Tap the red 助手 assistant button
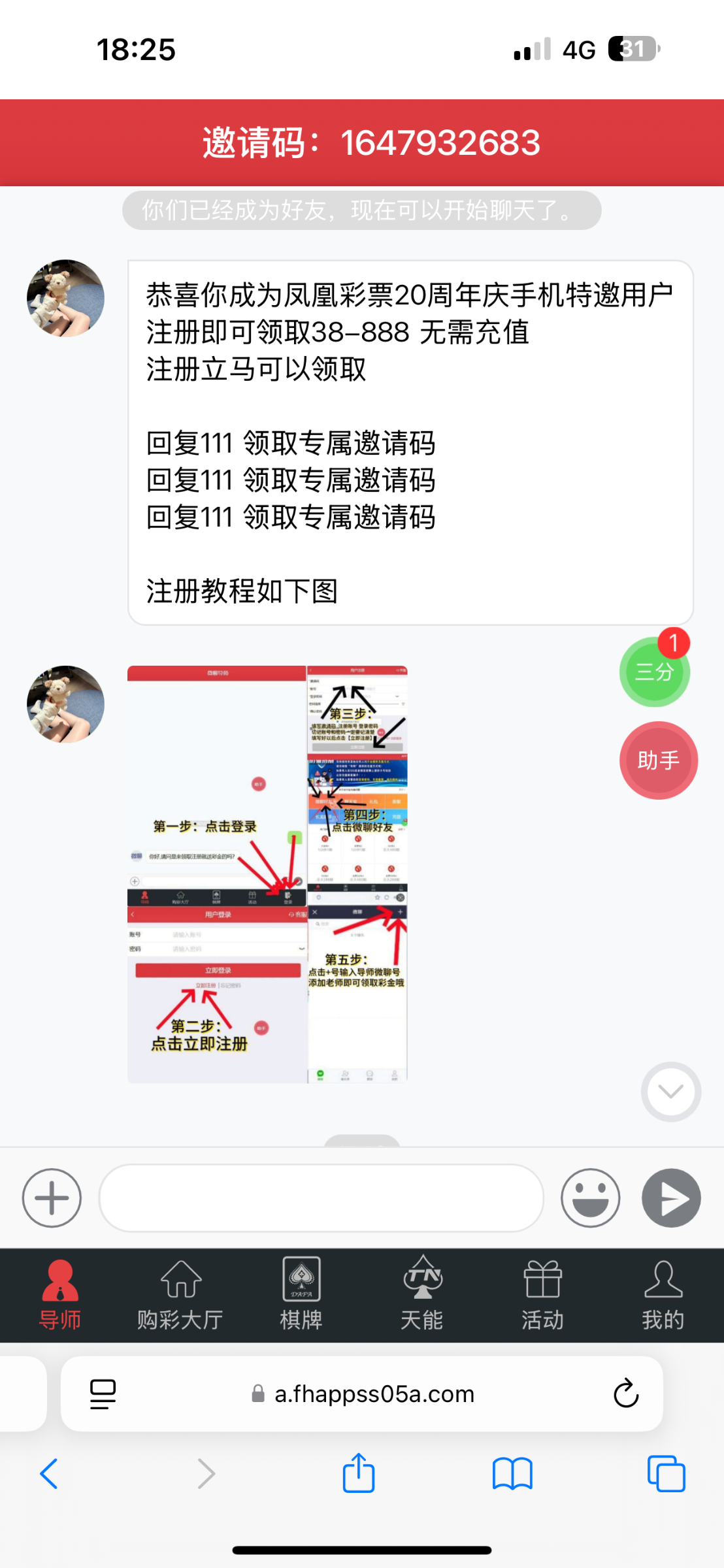Screen dimensions: 724x1568 (658, 760)
